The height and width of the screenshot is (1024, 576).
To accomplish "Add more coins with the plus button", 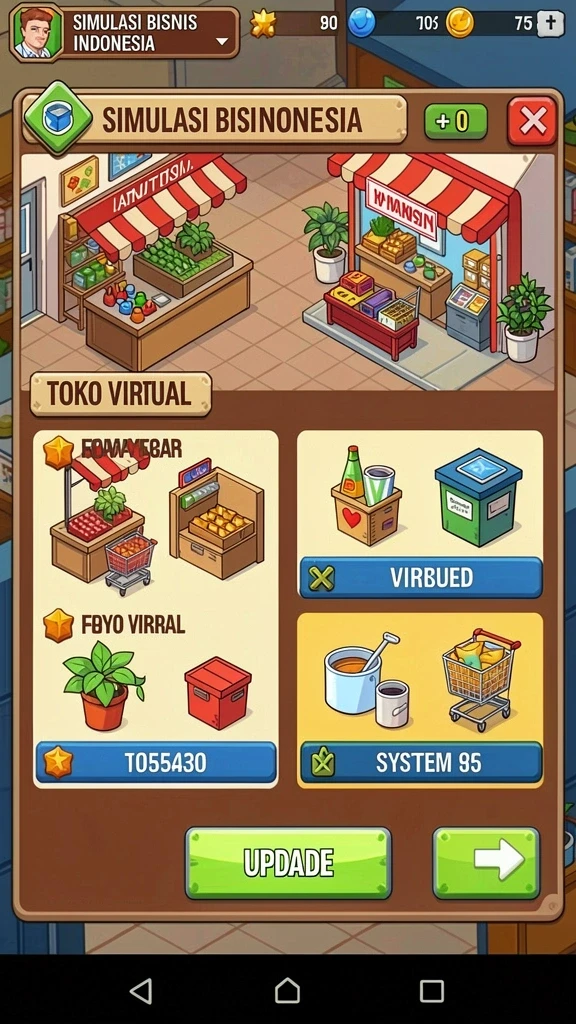I will [550, 24].
